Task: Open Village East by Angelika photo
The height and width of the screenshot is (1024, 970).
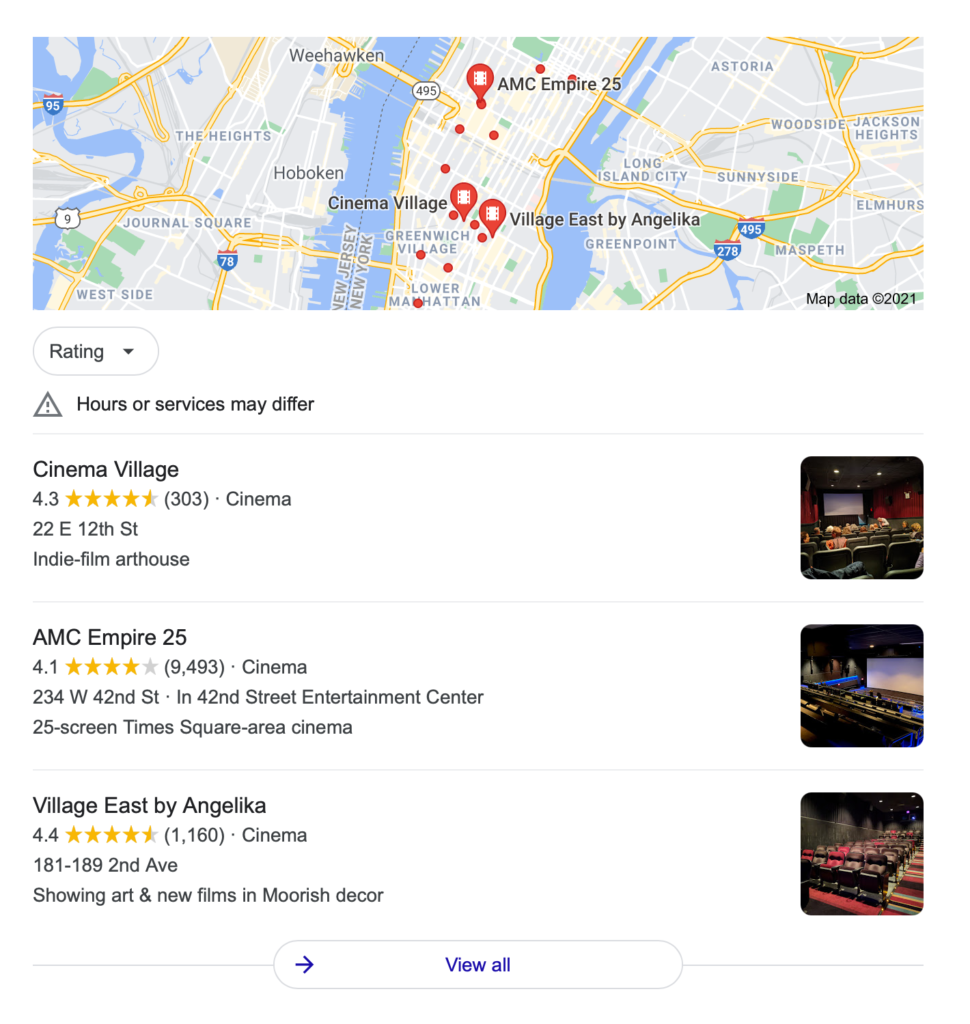Action: [x=861, y=854]
